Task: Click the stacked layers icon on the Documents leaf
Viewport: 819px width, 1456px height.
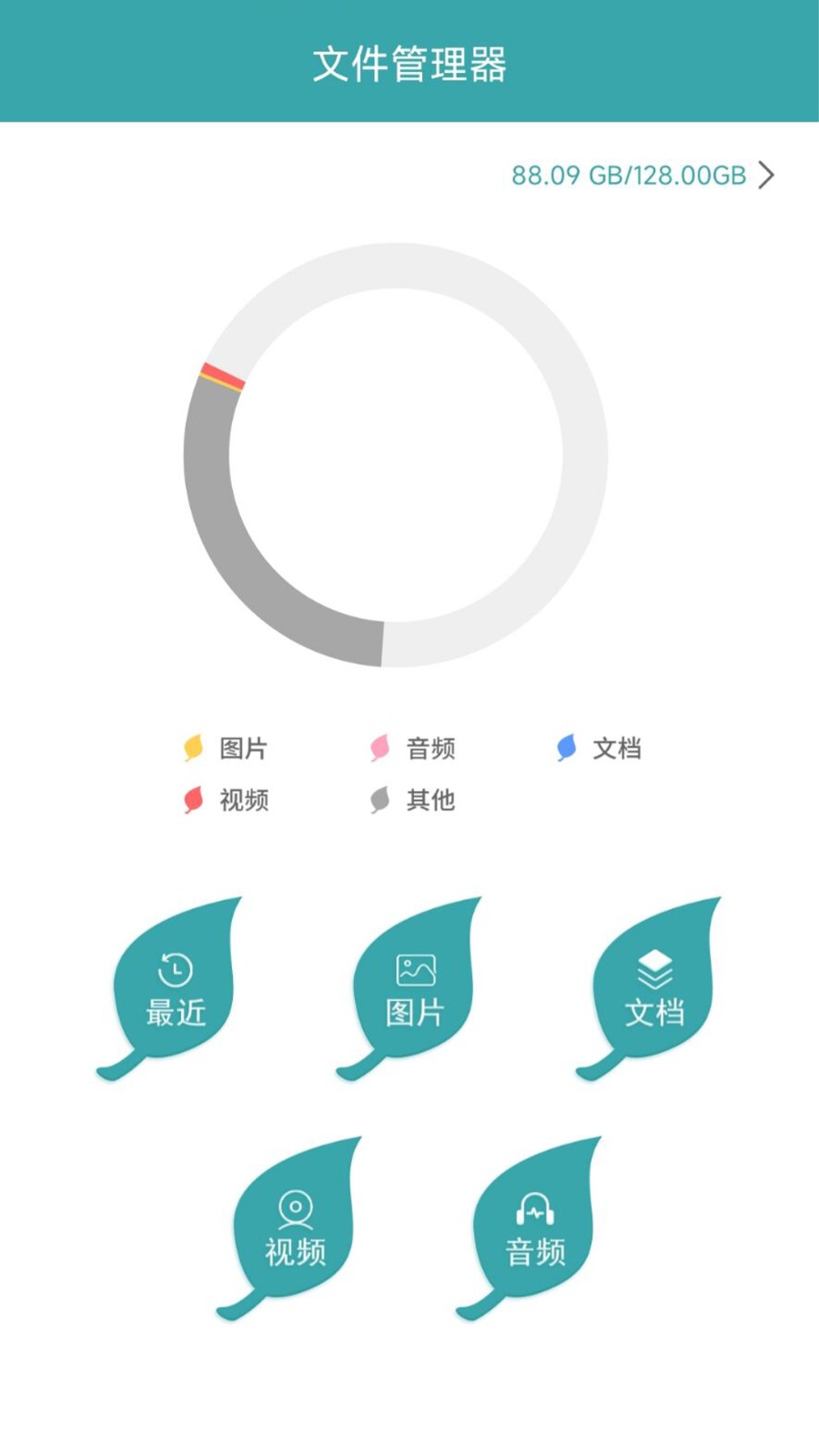Action: tap(653, 969)
